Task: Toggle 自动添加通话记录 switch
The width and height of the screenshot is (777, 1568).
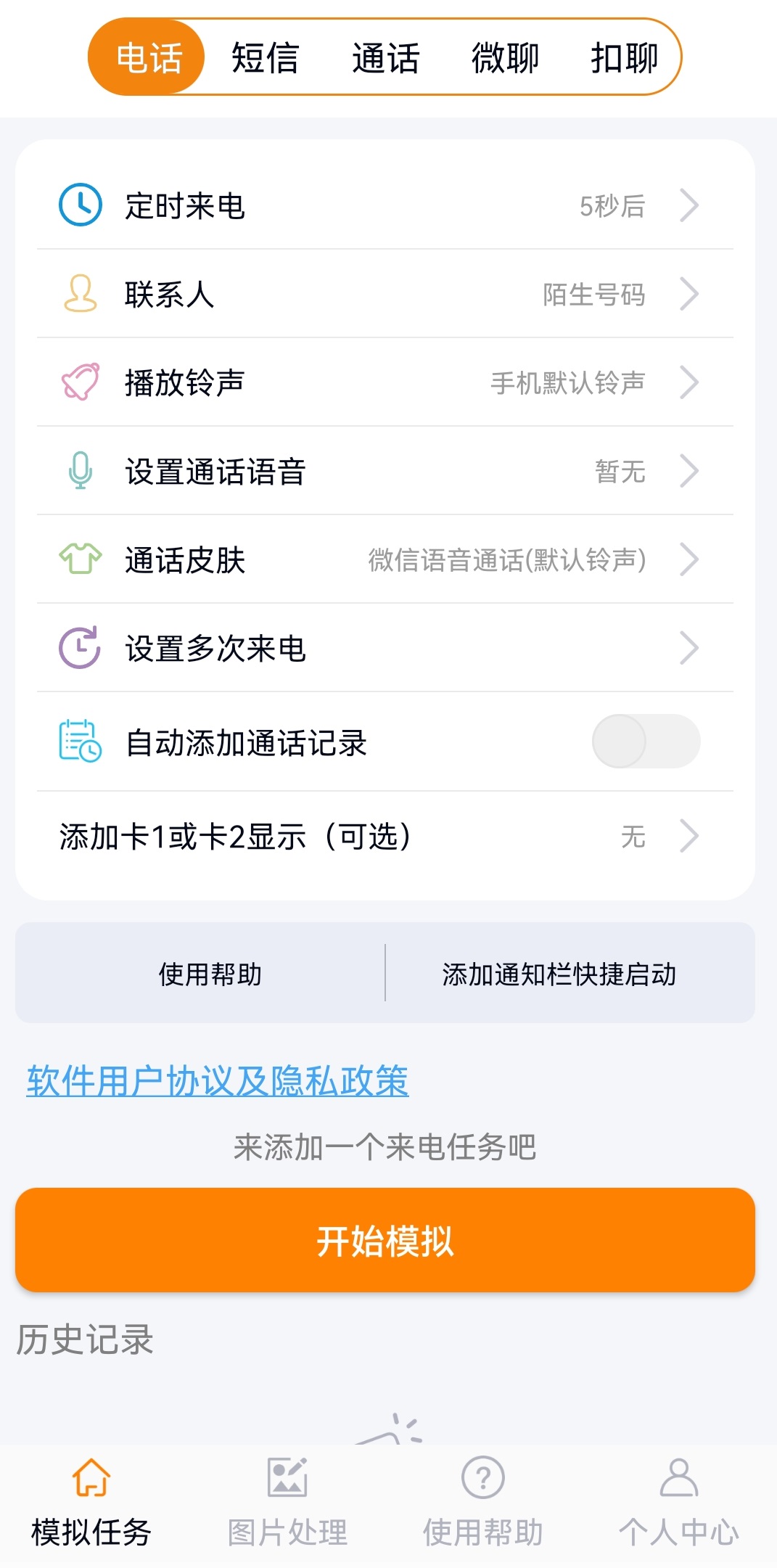Action: (x=645, y=742)
